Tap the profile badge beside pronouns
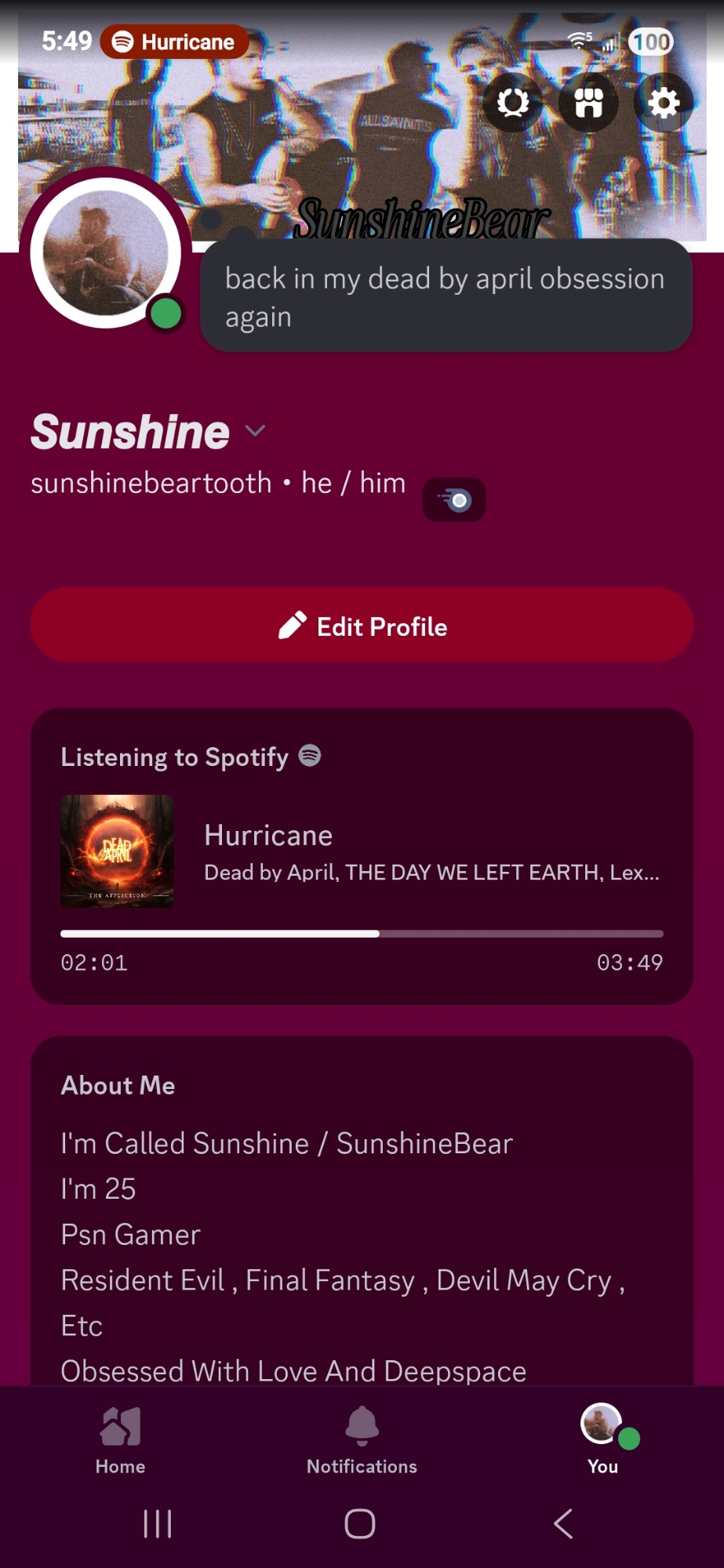This screenshot has height=1568, width=724. tap(454, 499)
